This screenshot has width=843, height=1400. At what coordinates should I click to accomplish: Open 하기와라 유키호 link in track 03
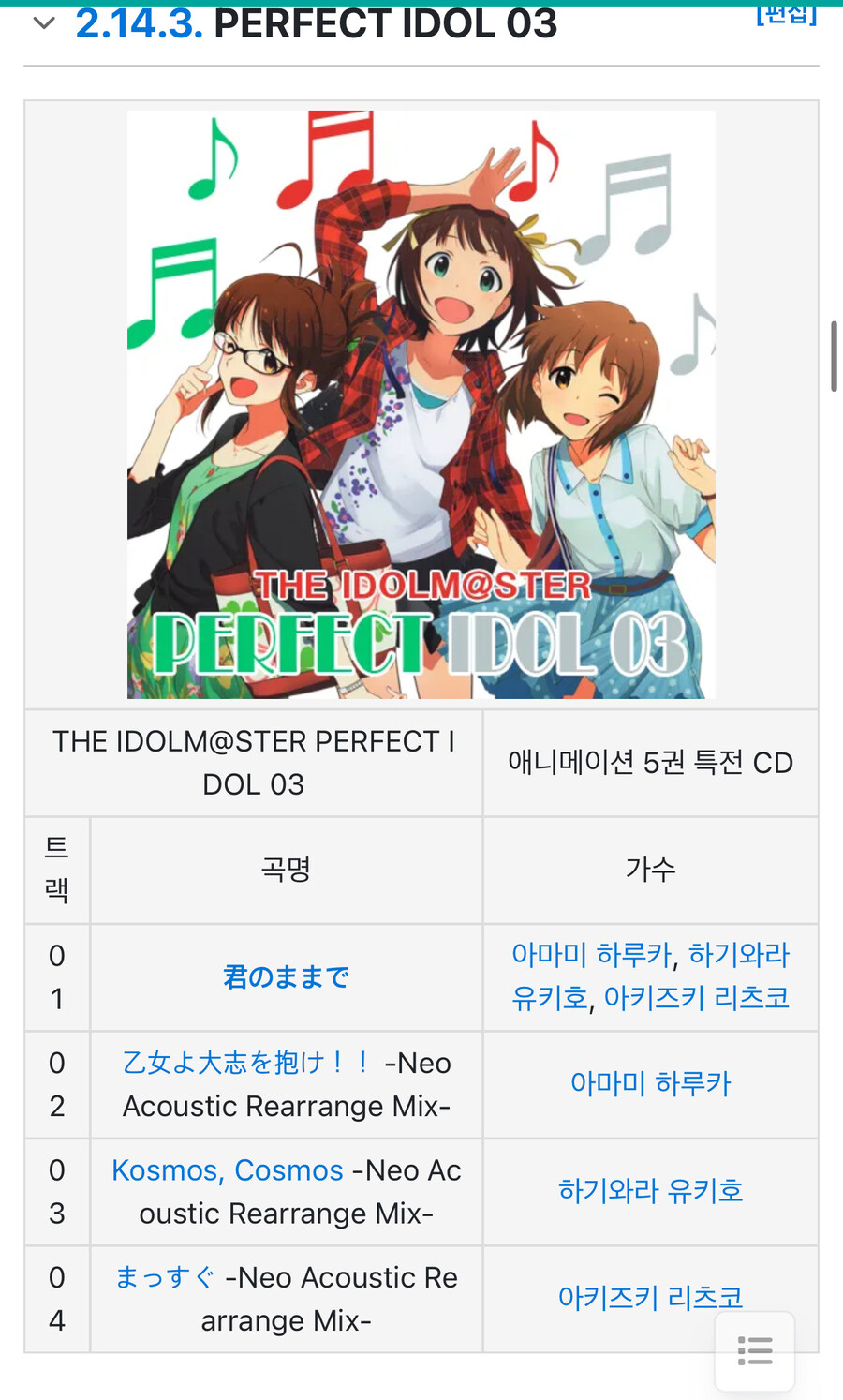[x=650, y=1191]
